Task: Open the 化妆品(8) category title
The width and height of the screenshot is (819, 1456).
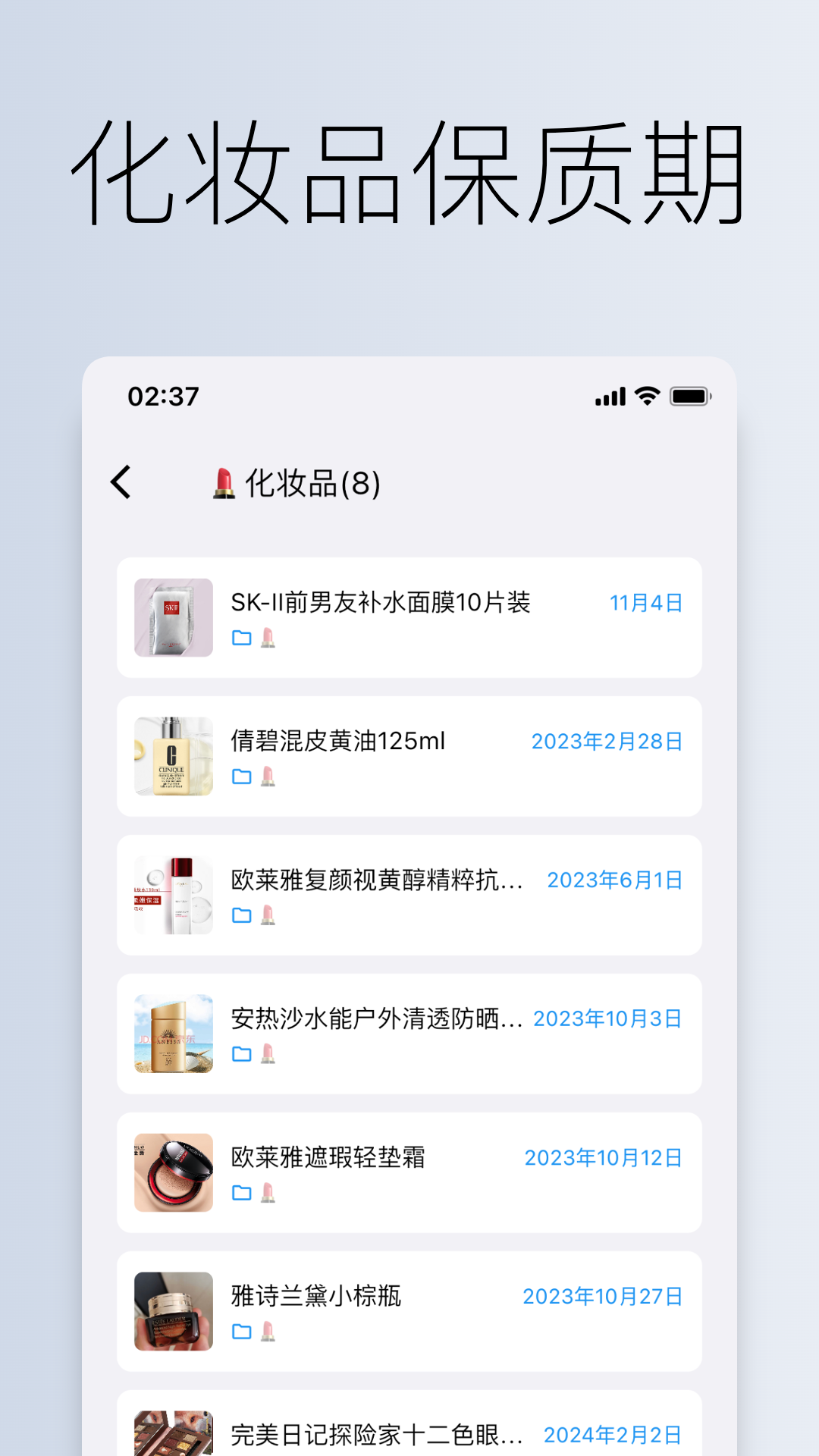Action: (x=313, y=482)
